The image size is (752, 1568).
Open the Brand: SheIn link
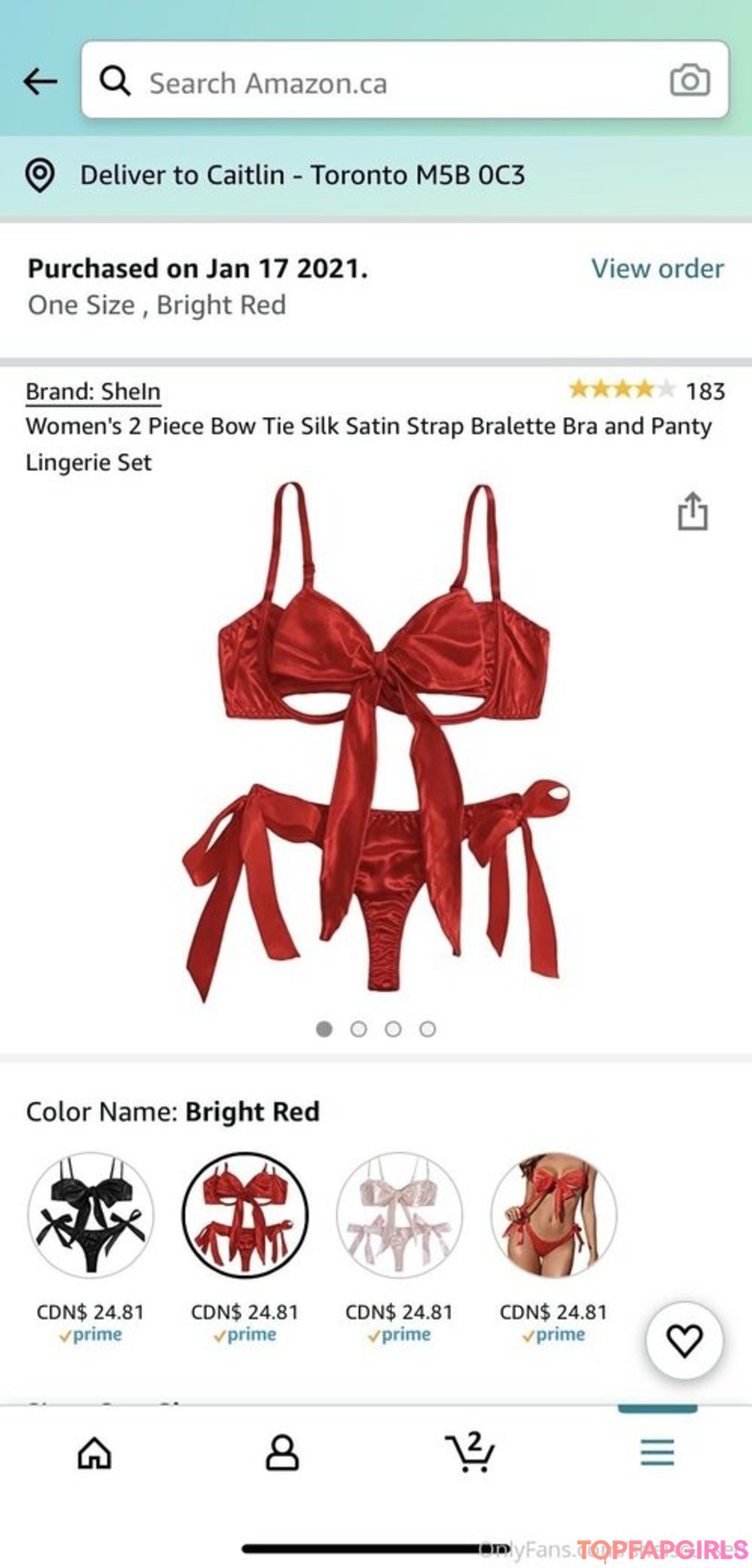(x=93, y=391)
